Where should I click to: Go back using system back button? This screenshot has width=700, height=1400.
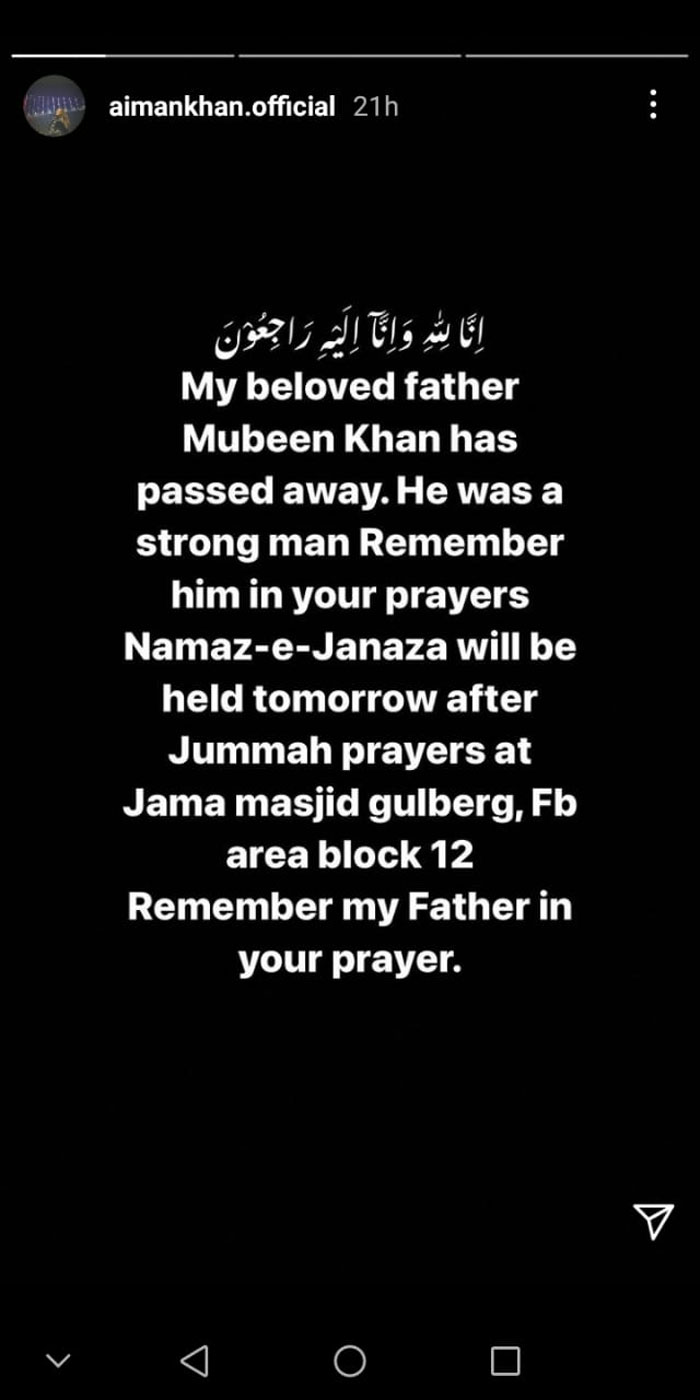pyautogui.click(x=195, y=1360)
